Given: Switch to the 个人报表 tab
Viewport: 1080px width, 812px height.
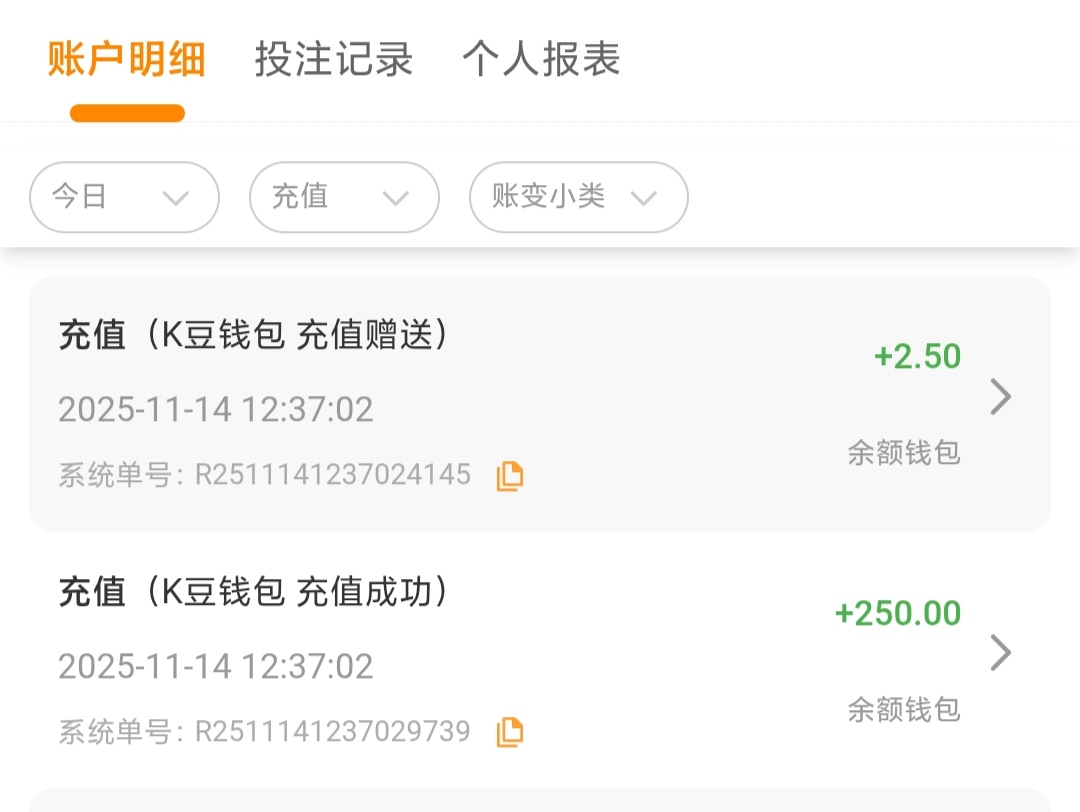Looking at the screenshot, I should tap(541, 59).
